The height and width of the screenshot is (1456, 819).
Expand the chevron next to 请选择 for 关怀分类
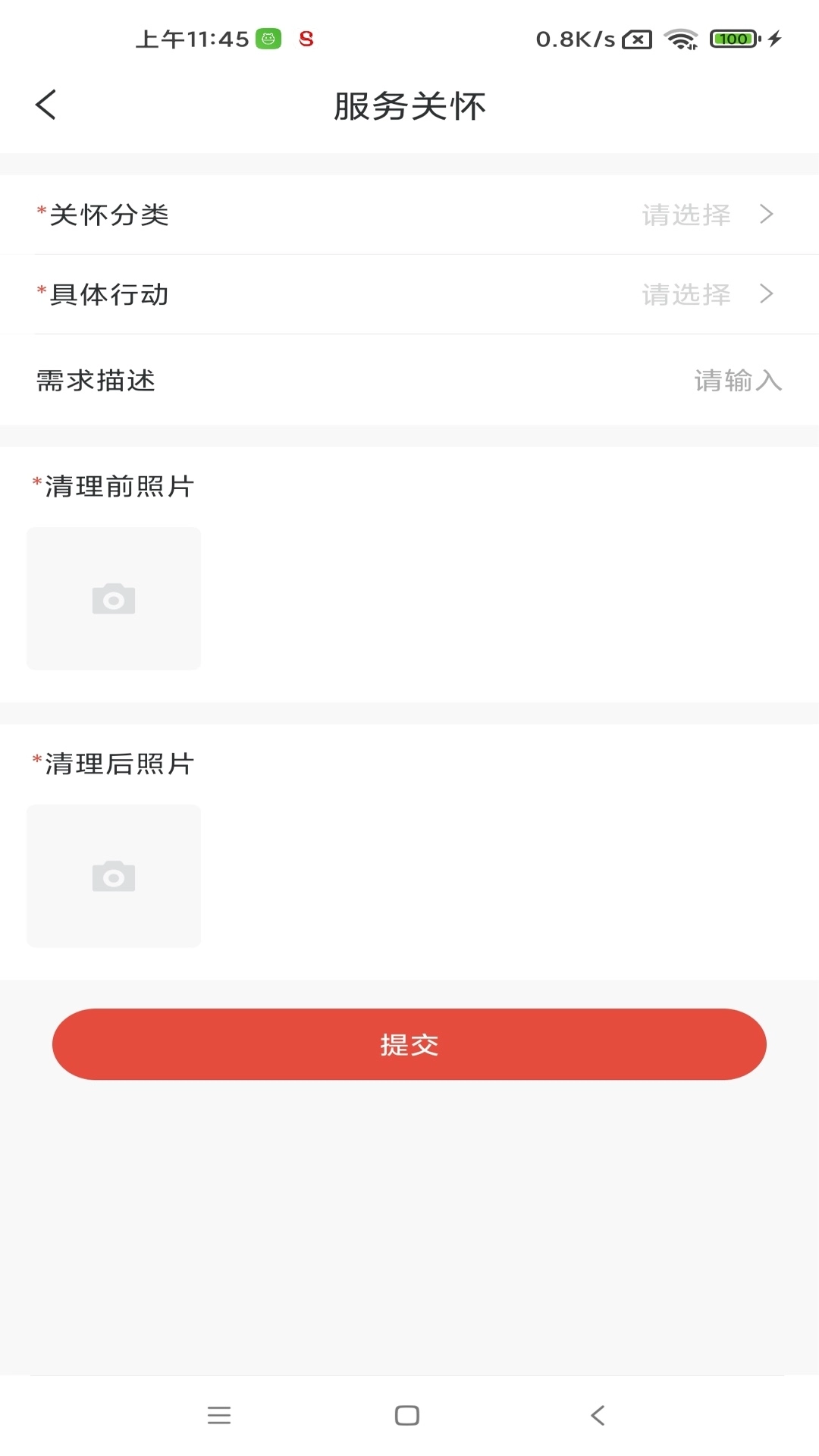click(x=767, y=215)
